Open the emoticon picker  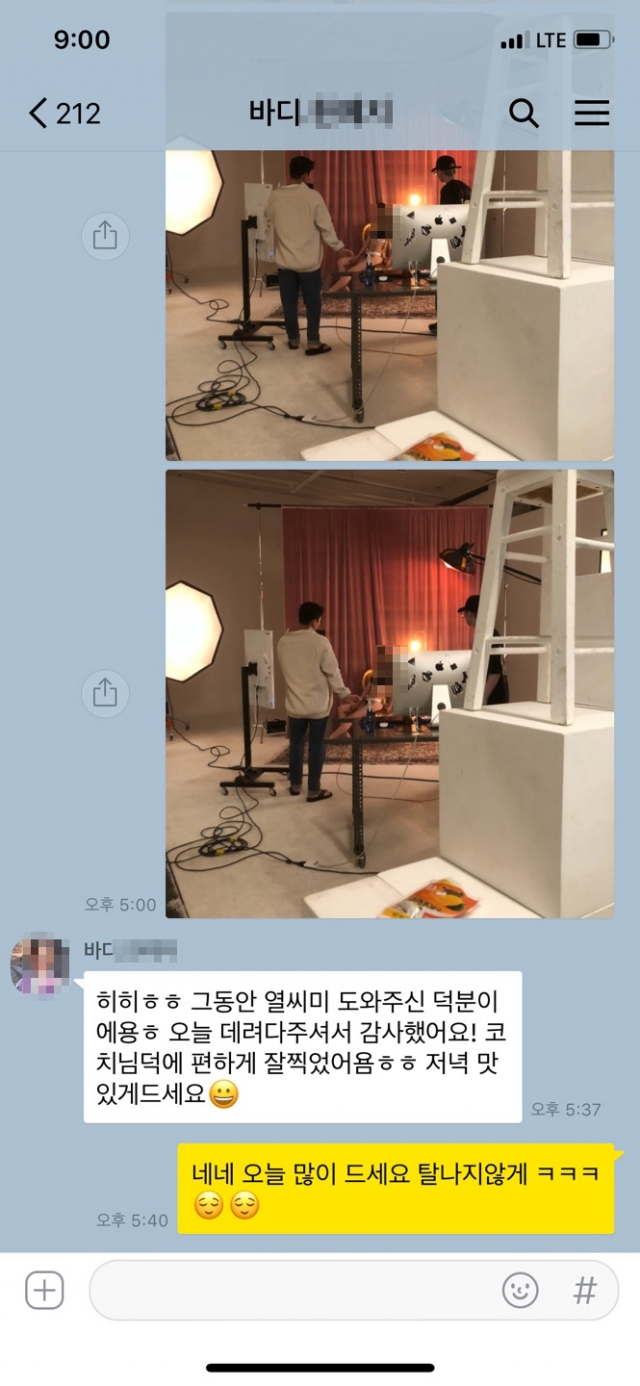point(520,1290)
